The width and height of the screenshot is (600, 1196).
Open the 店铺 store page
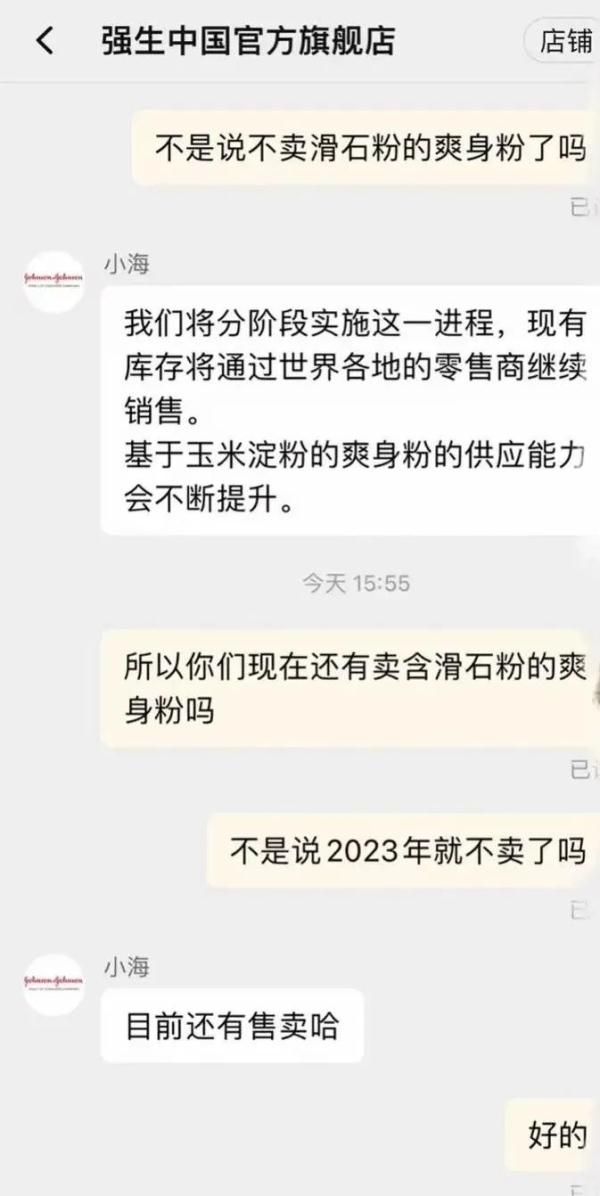[564, 41]
